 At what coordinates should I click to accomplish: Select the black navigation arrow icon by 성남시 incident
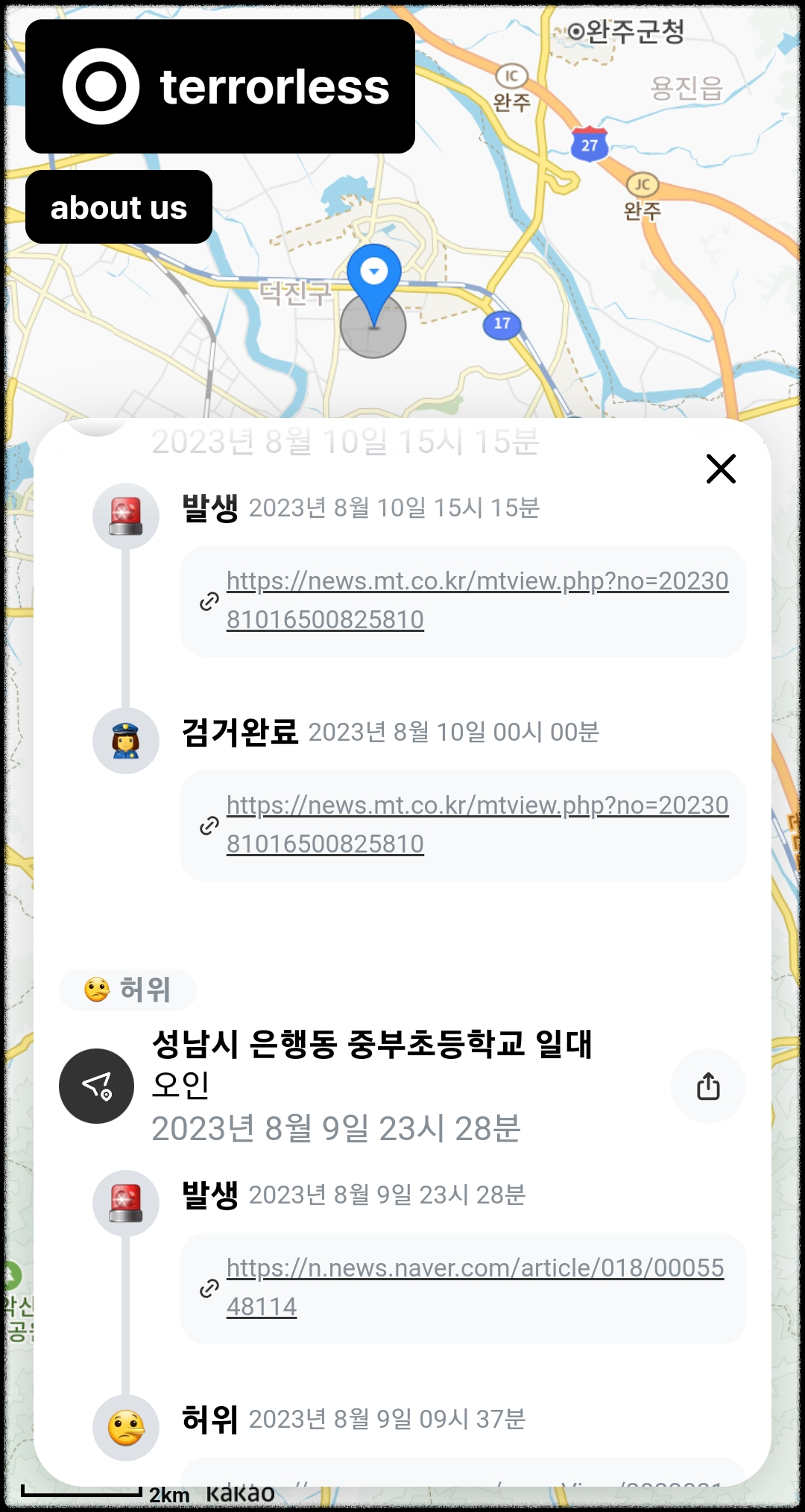click(x=96, y=1086)
